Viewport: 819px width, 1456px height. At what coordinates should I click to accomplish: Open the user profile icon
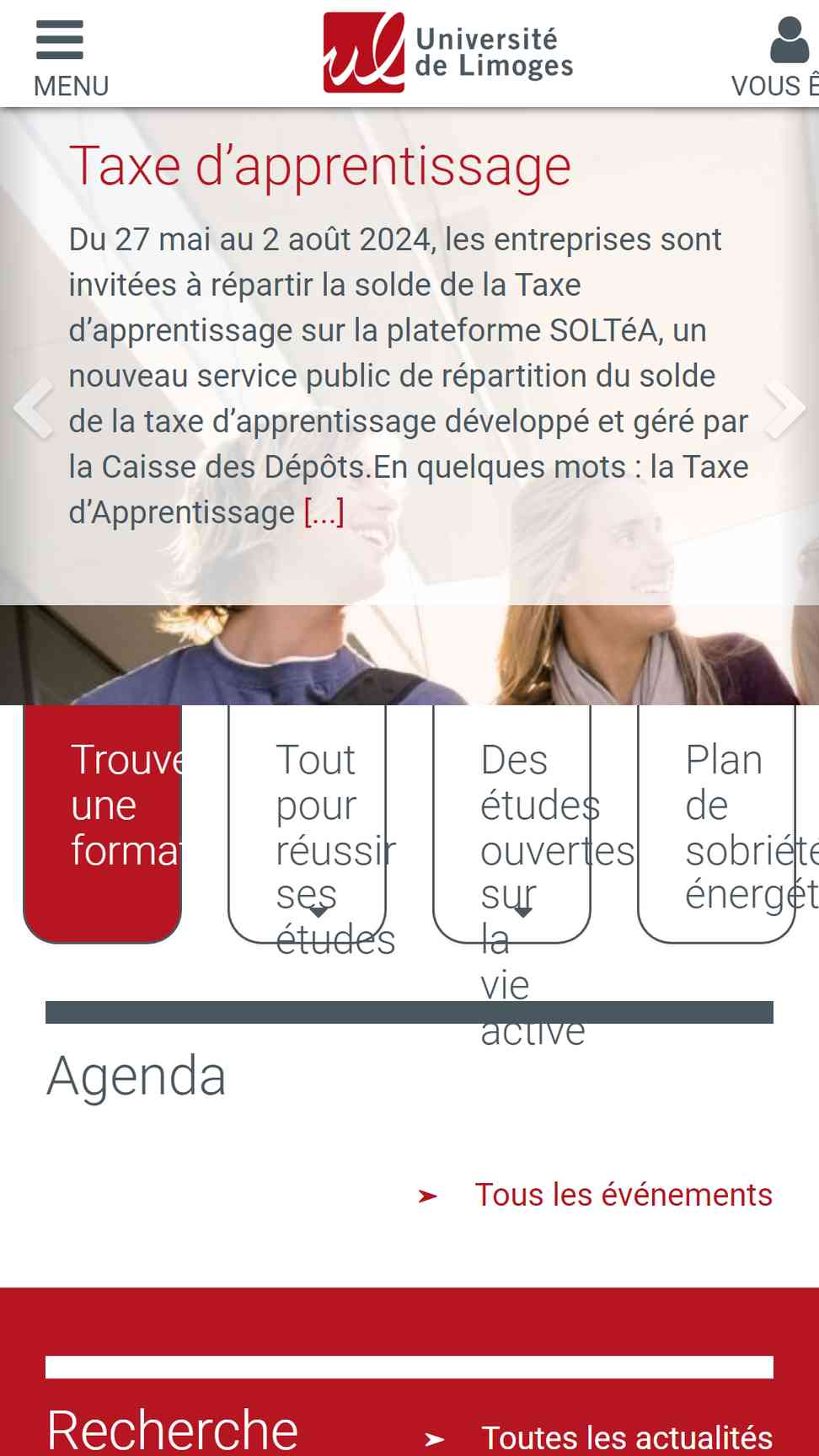[789, 42]
